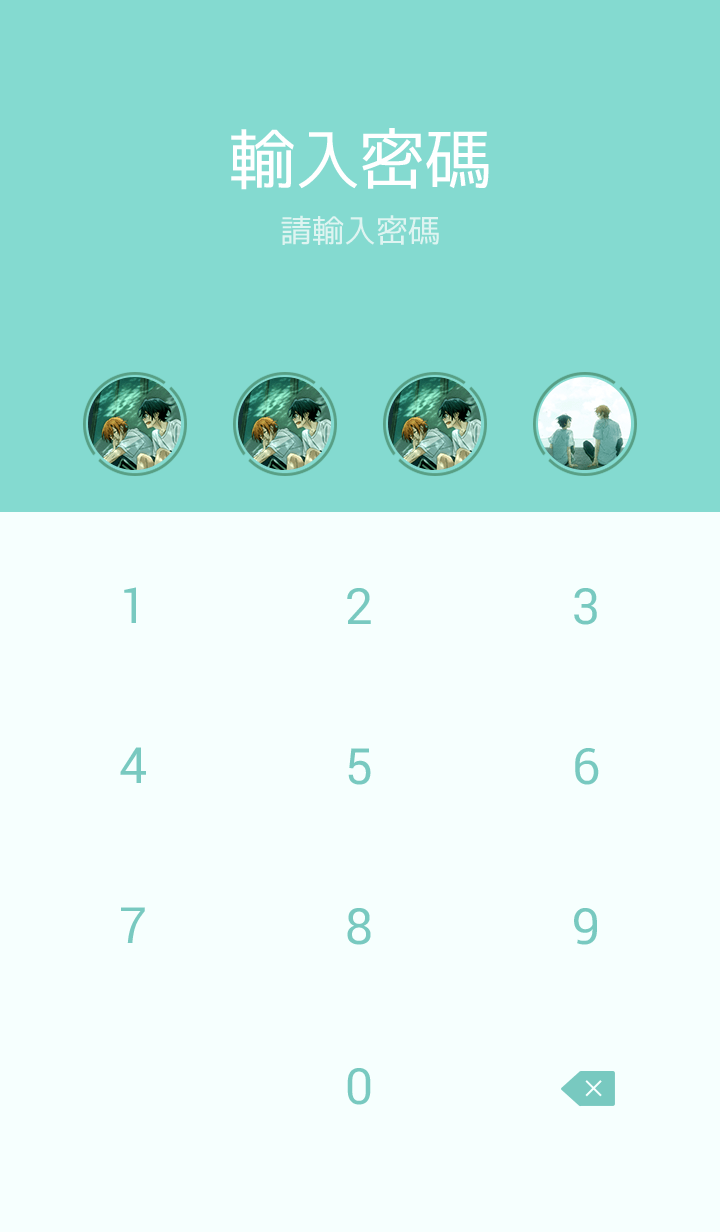
Task: Tap the 5 key
Action: [359, 767]
